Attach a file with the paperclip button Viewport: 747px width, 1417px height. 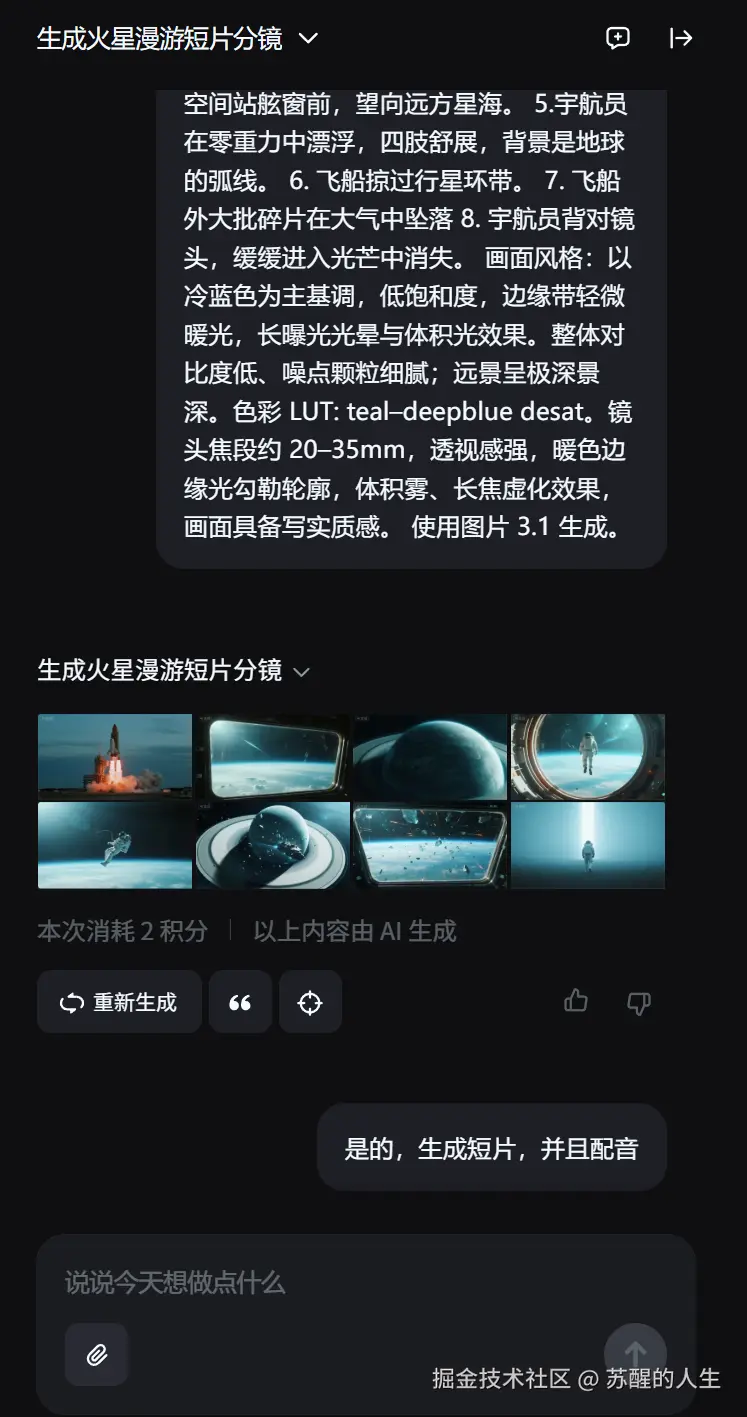pyautogui.click(x=97, y=1355)
